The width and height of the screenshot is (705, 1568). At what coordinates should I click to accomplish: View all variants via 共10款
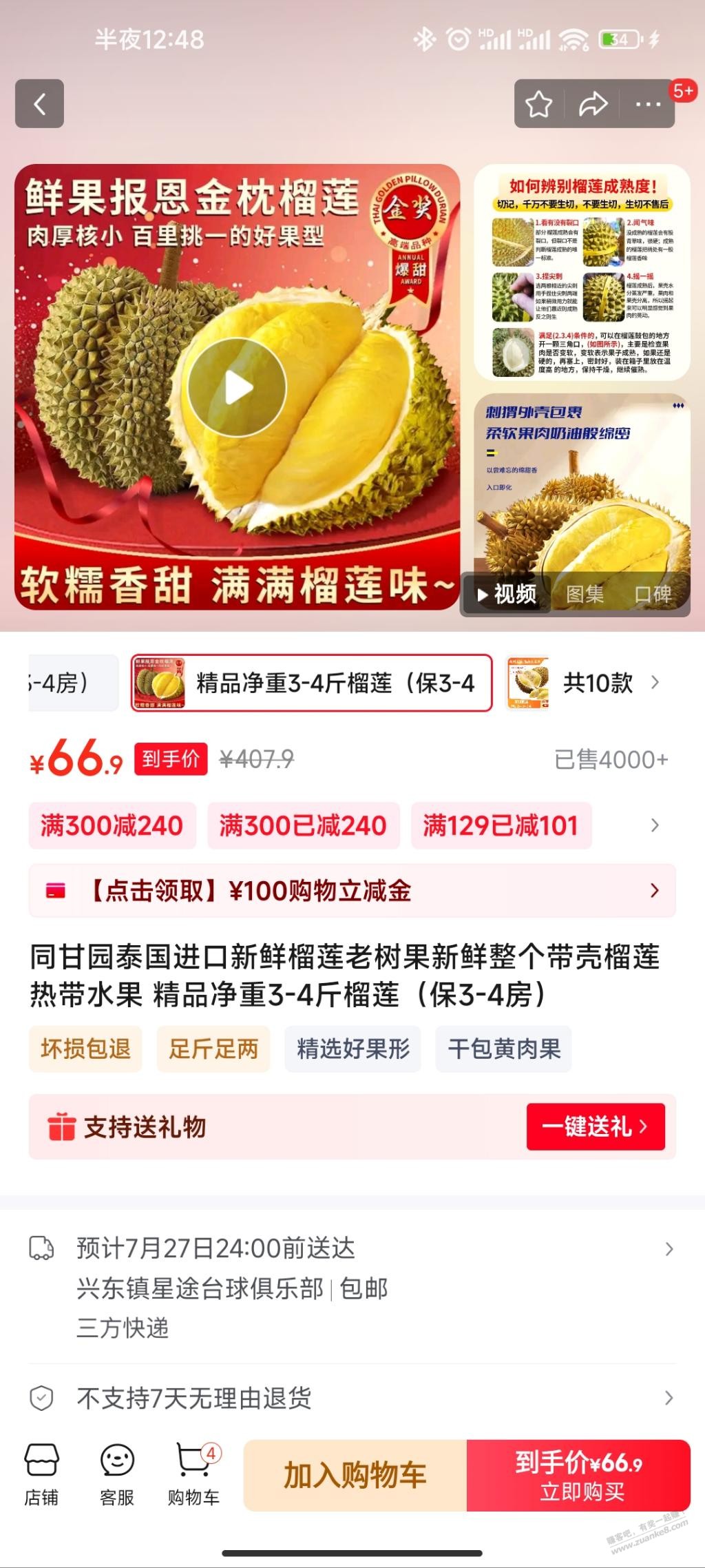(598, 683)
